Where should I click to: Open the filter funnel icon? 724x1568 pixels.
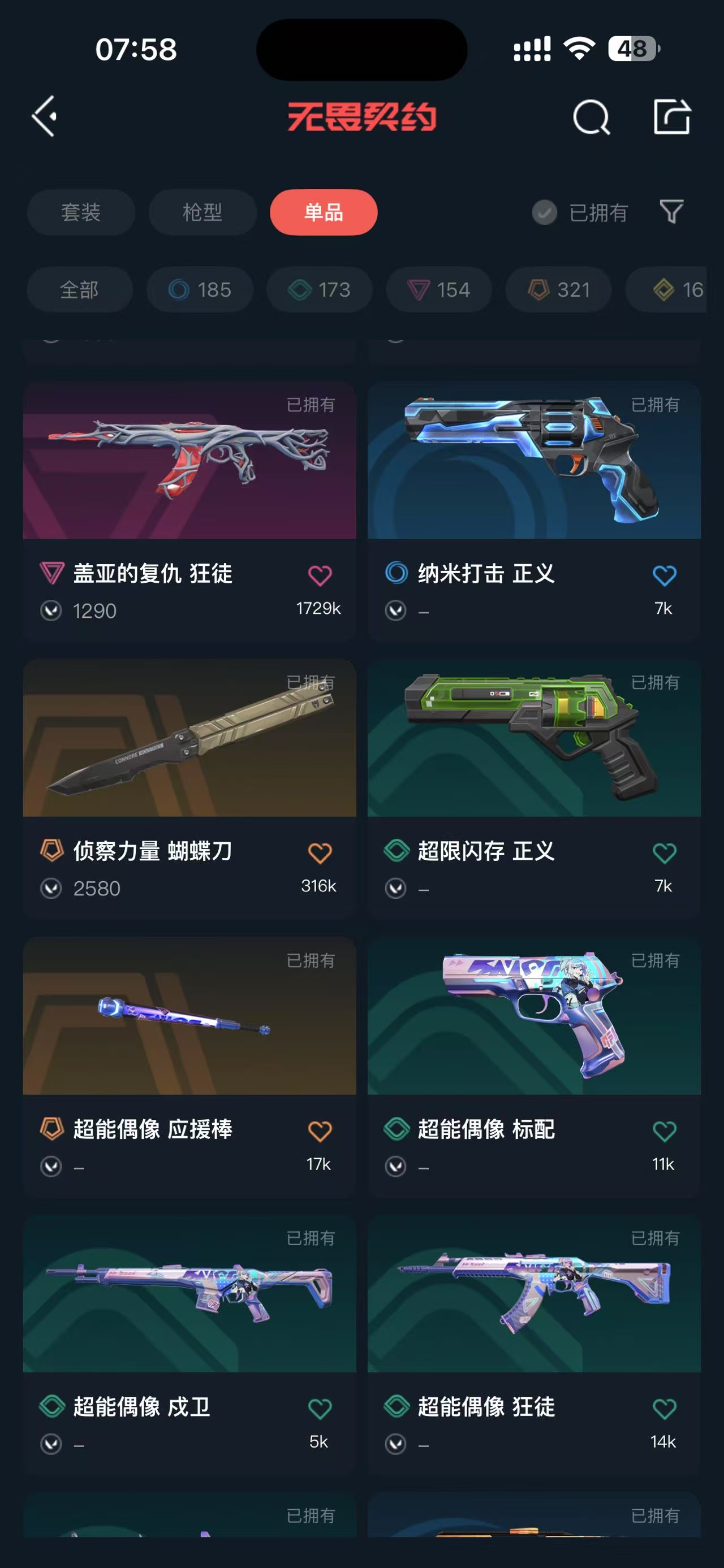[x=671, y=212]
